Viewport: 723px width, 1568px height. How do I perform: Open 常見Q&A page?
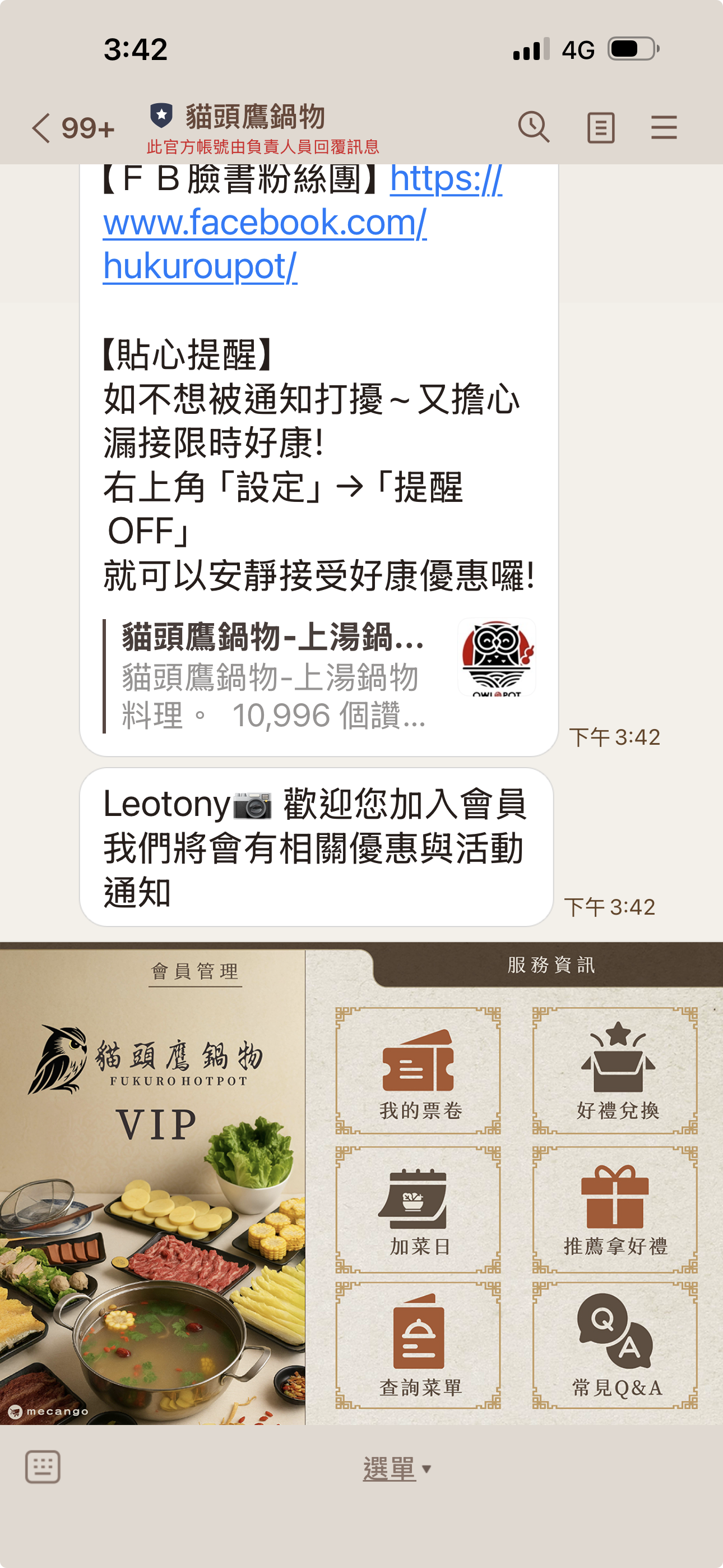tap(616, 1346)
